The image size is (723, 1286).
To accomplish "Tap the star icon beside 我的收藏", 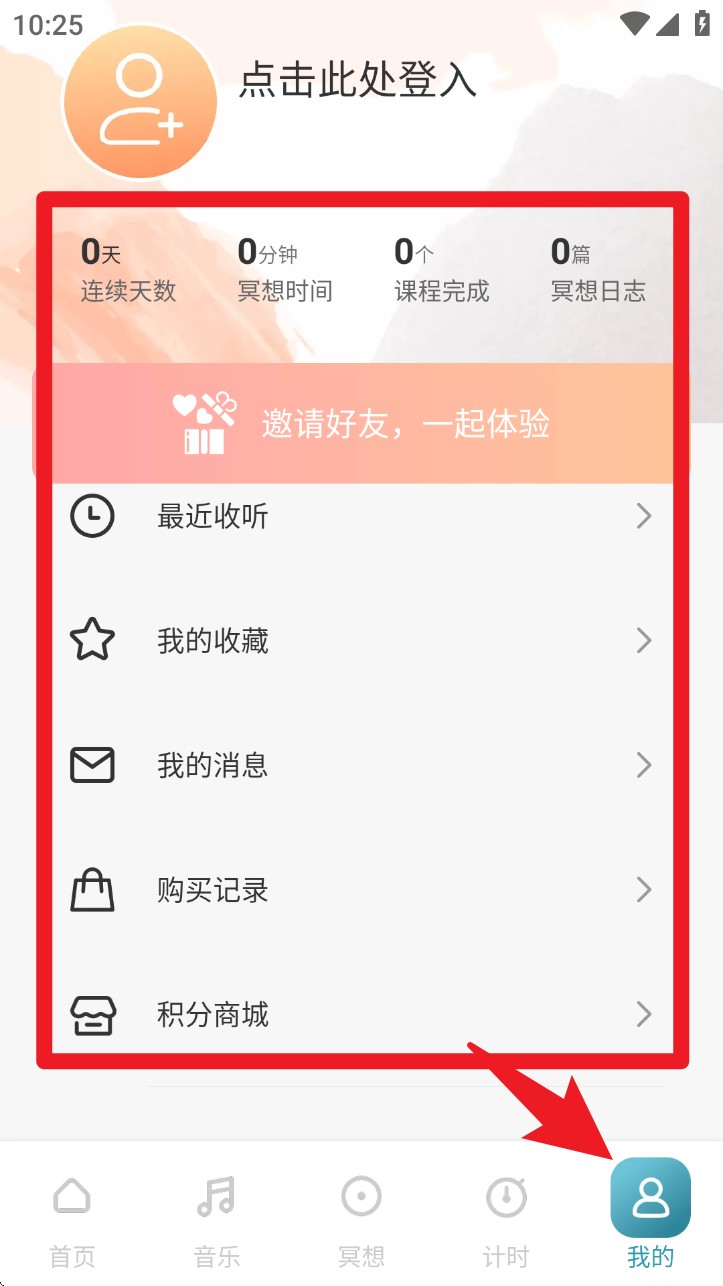I will 92,641.
